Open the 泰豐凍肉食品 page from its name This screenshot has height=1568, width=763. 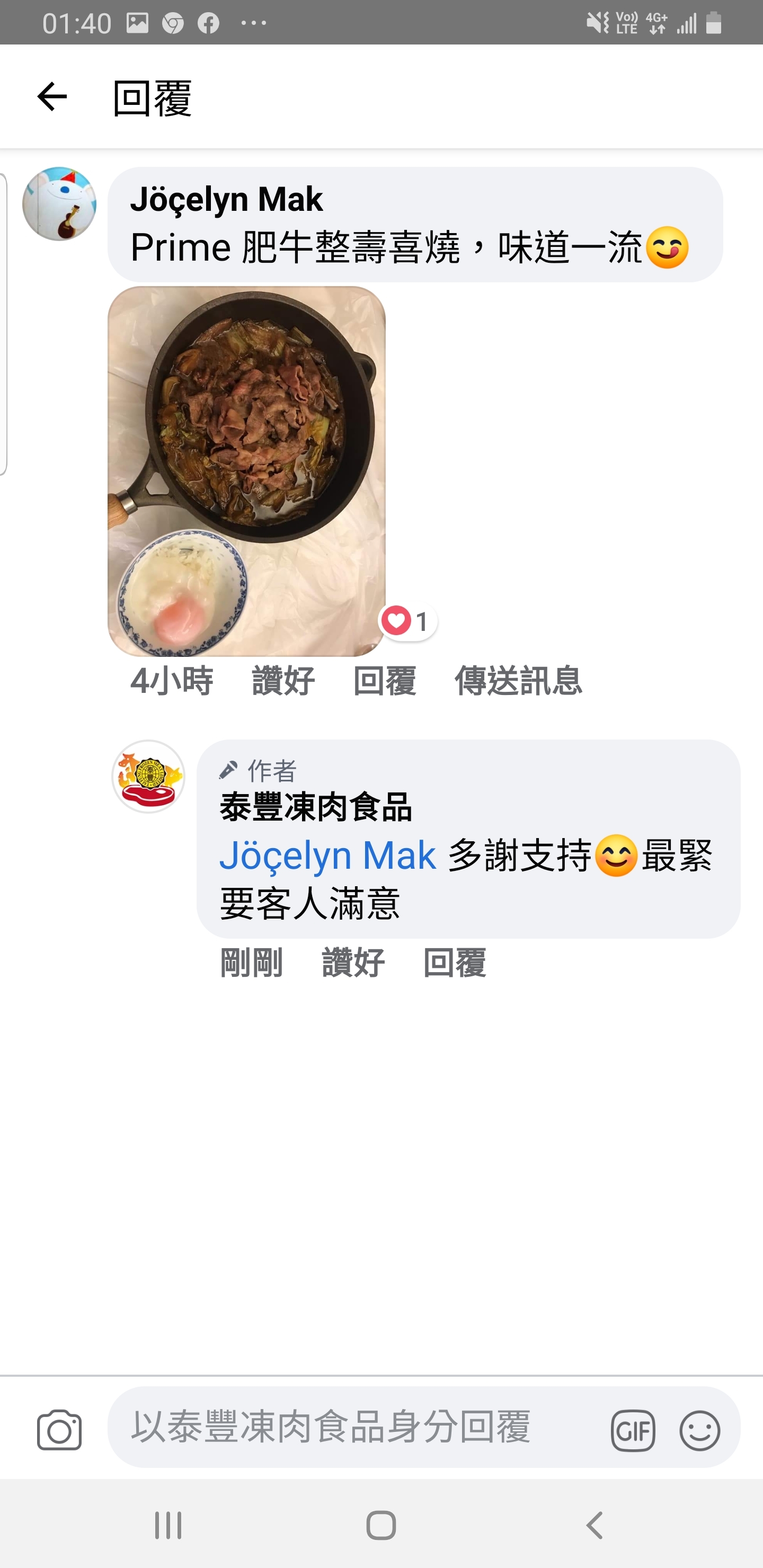pos(315,808)
